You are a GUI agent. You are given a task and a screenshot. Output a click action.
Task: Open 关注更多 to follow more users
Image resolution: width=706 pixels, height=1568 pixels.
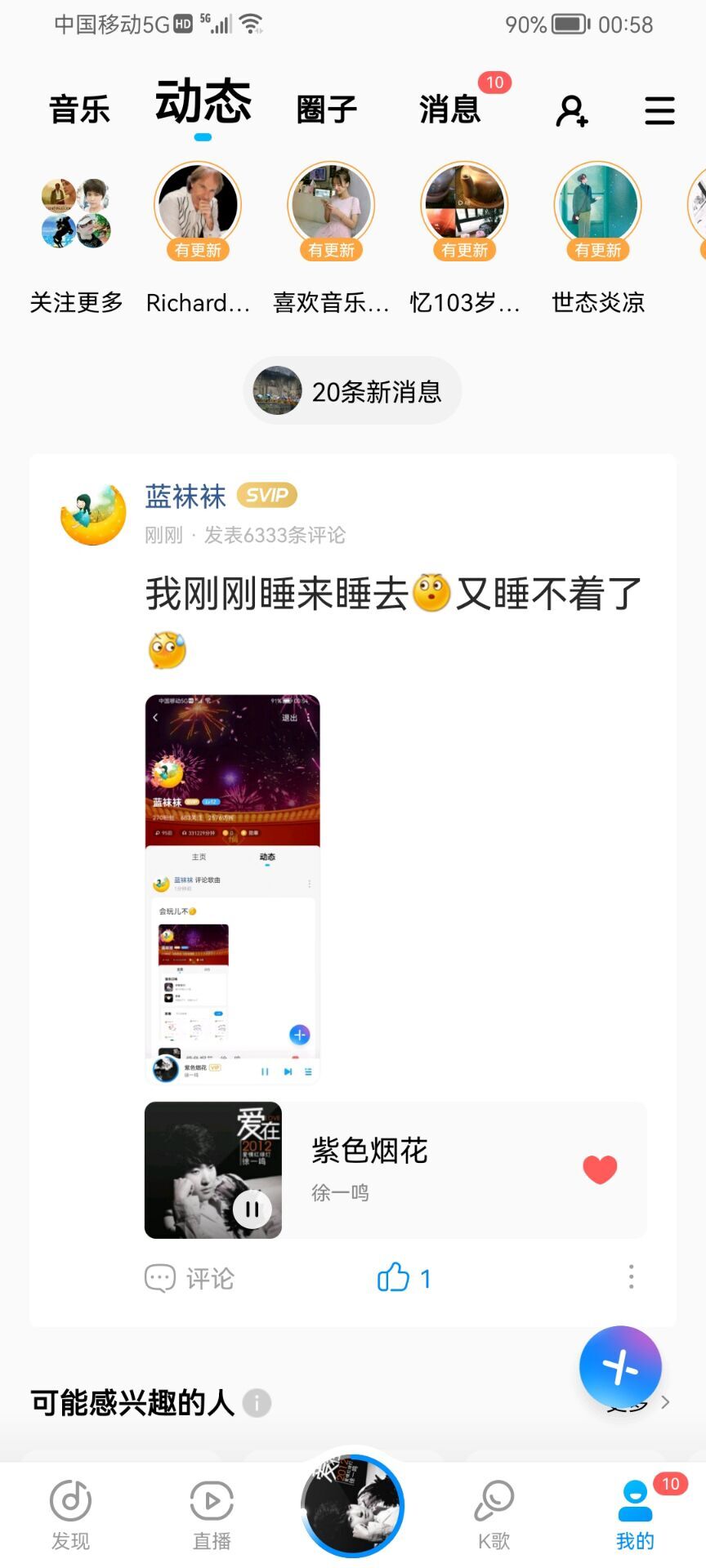(x=76, y=212)
